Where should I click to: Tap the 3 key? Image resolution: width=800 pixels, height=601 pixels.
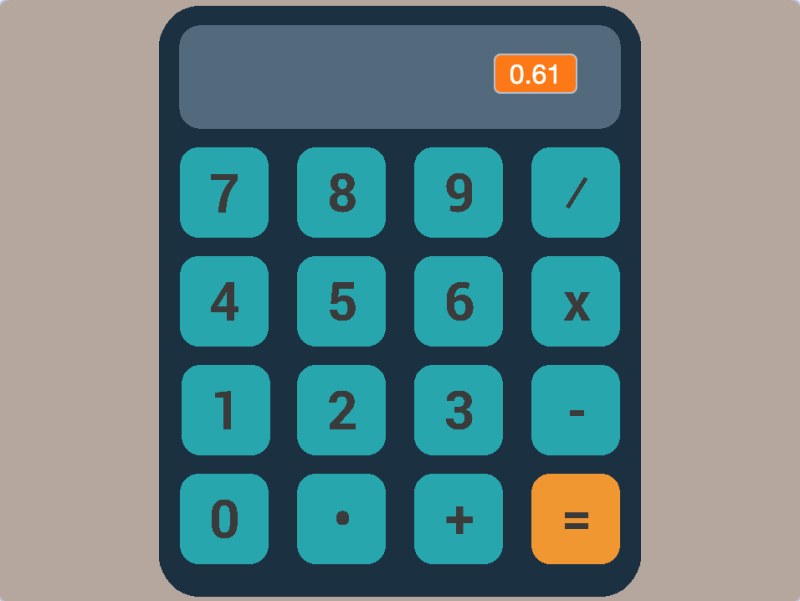[x=458, y=410]
